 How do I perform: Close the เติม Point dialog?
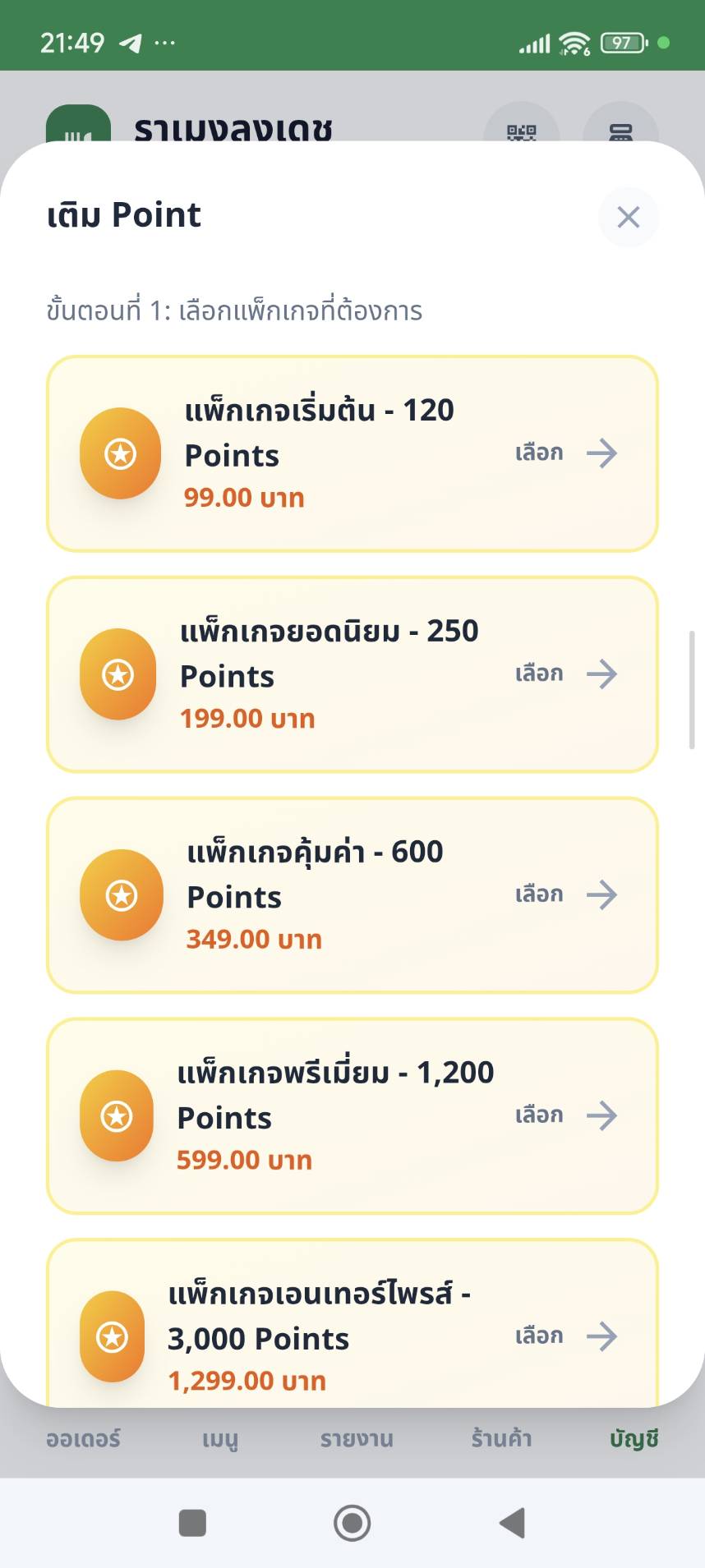point(629,218)
